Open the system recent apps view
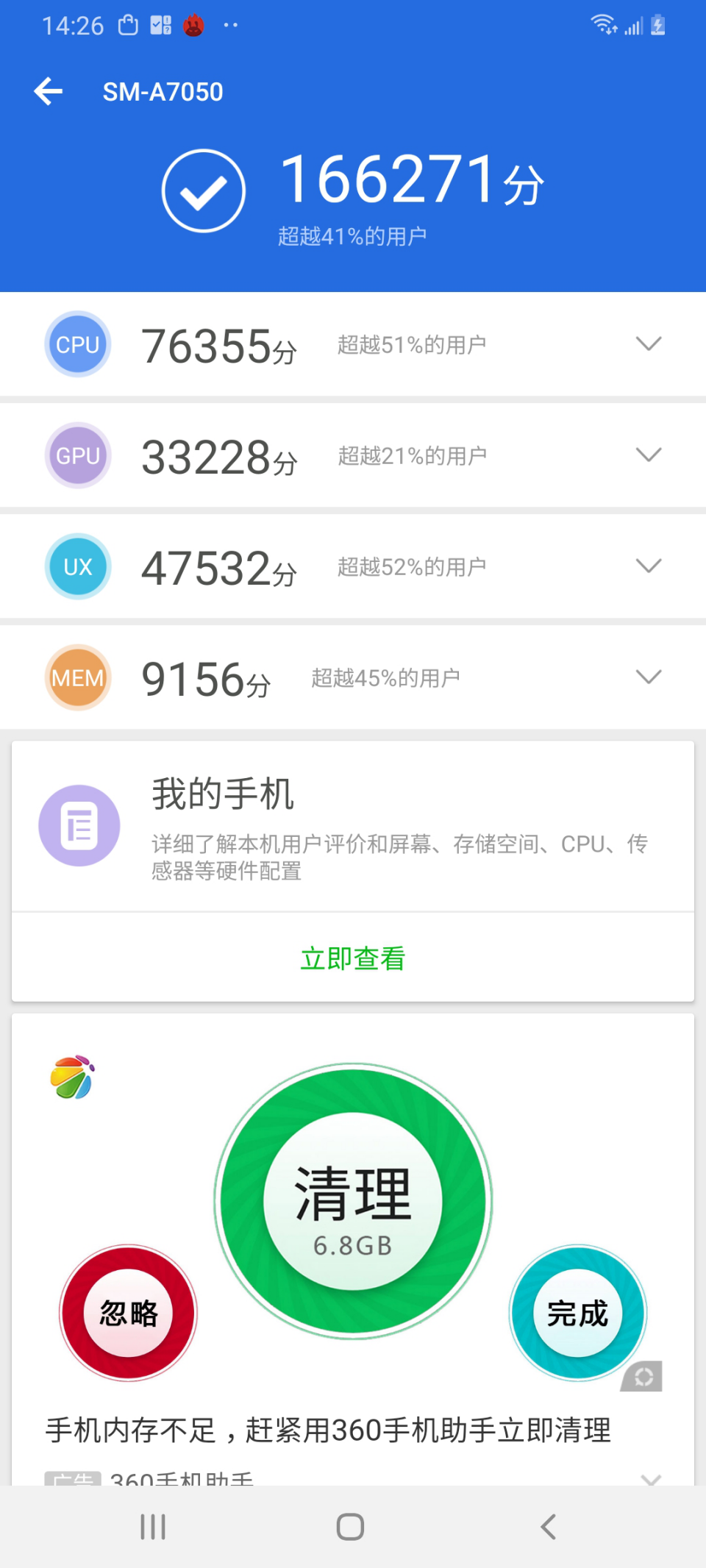This screenshot has width=706, height=1568. 153,1527
